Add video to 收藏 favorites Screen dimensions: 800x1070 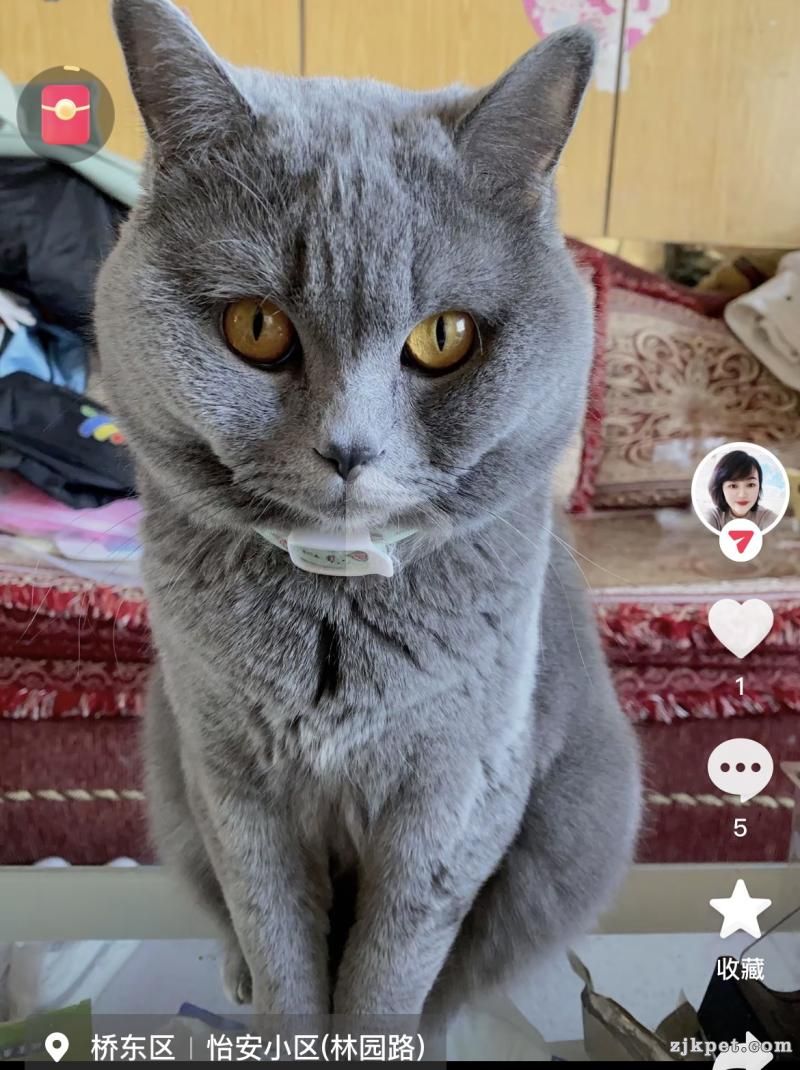pyautogui.click(x=740, y=910)
